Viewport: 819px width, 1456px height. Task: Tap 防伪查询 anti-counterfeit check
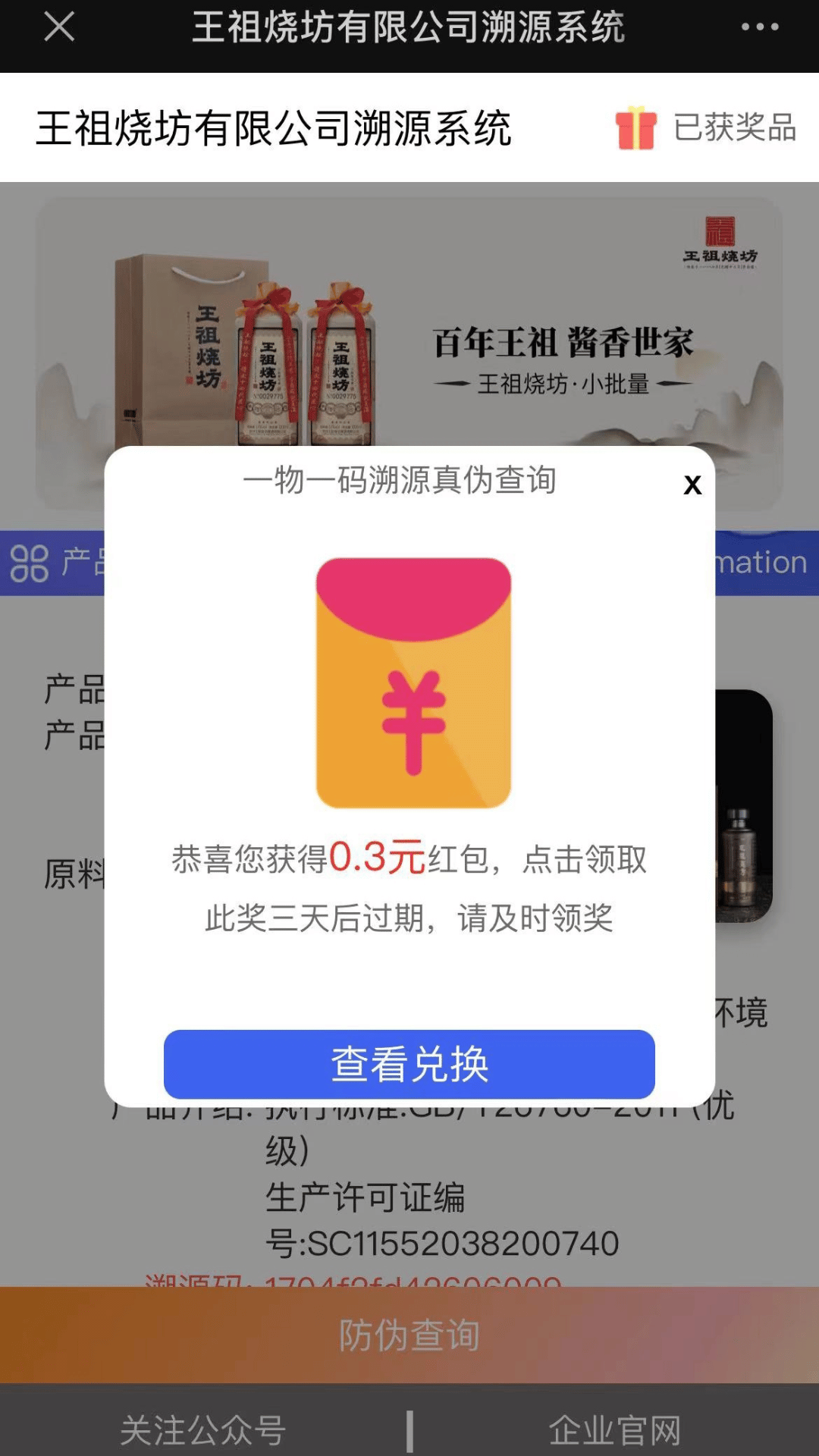click(409, 1335)
